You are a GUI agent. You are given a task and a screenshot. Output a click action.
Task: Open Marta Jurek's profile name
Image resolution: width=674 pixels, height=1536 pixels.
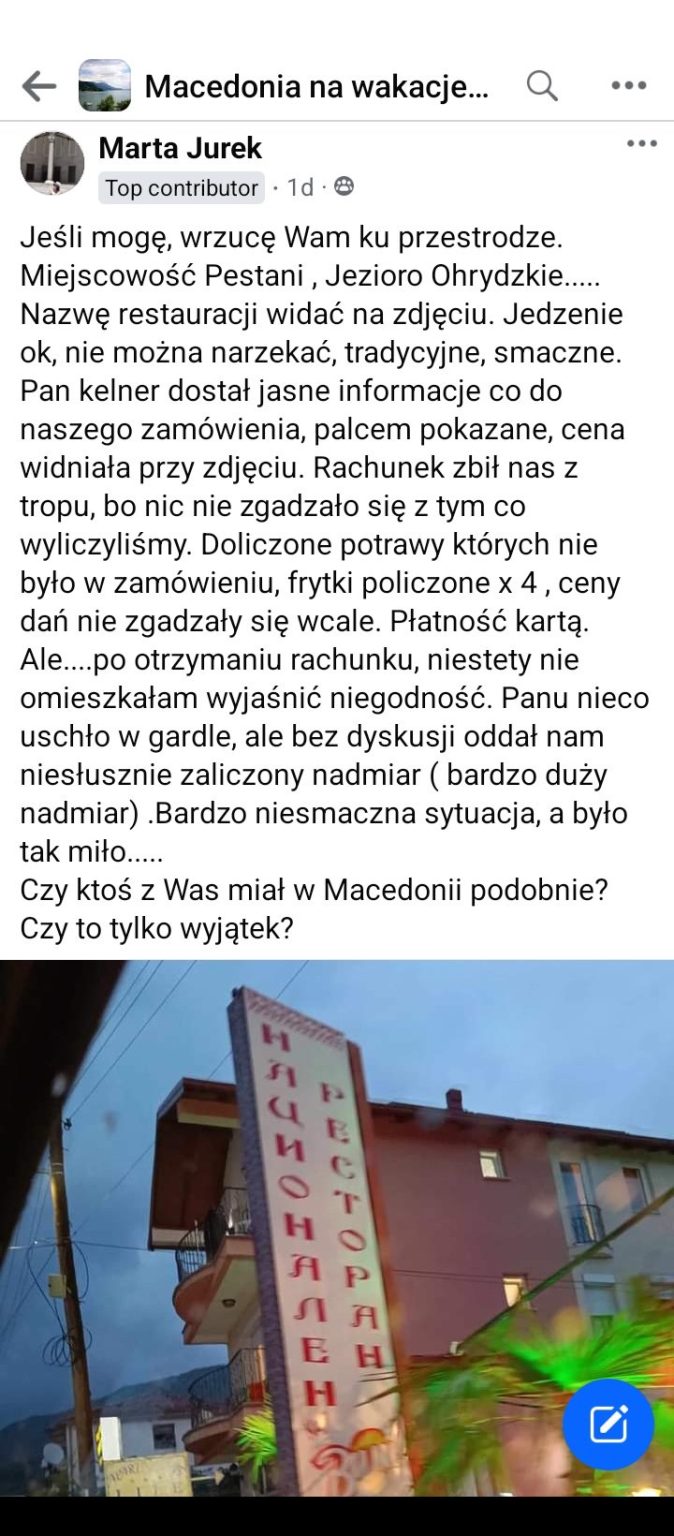click(180, 148)
